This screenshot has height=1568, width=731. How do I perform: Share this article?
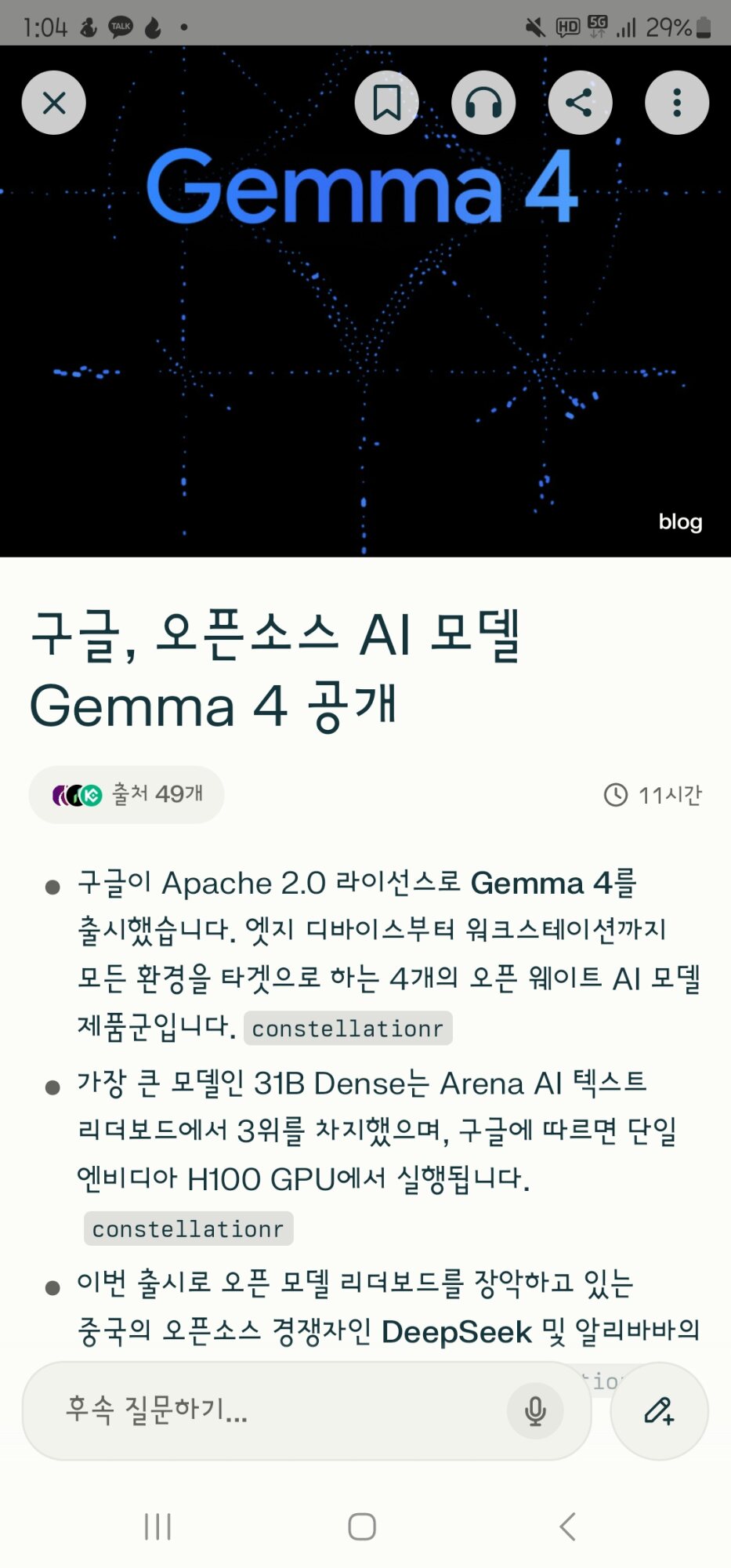(x=580, y=103)
